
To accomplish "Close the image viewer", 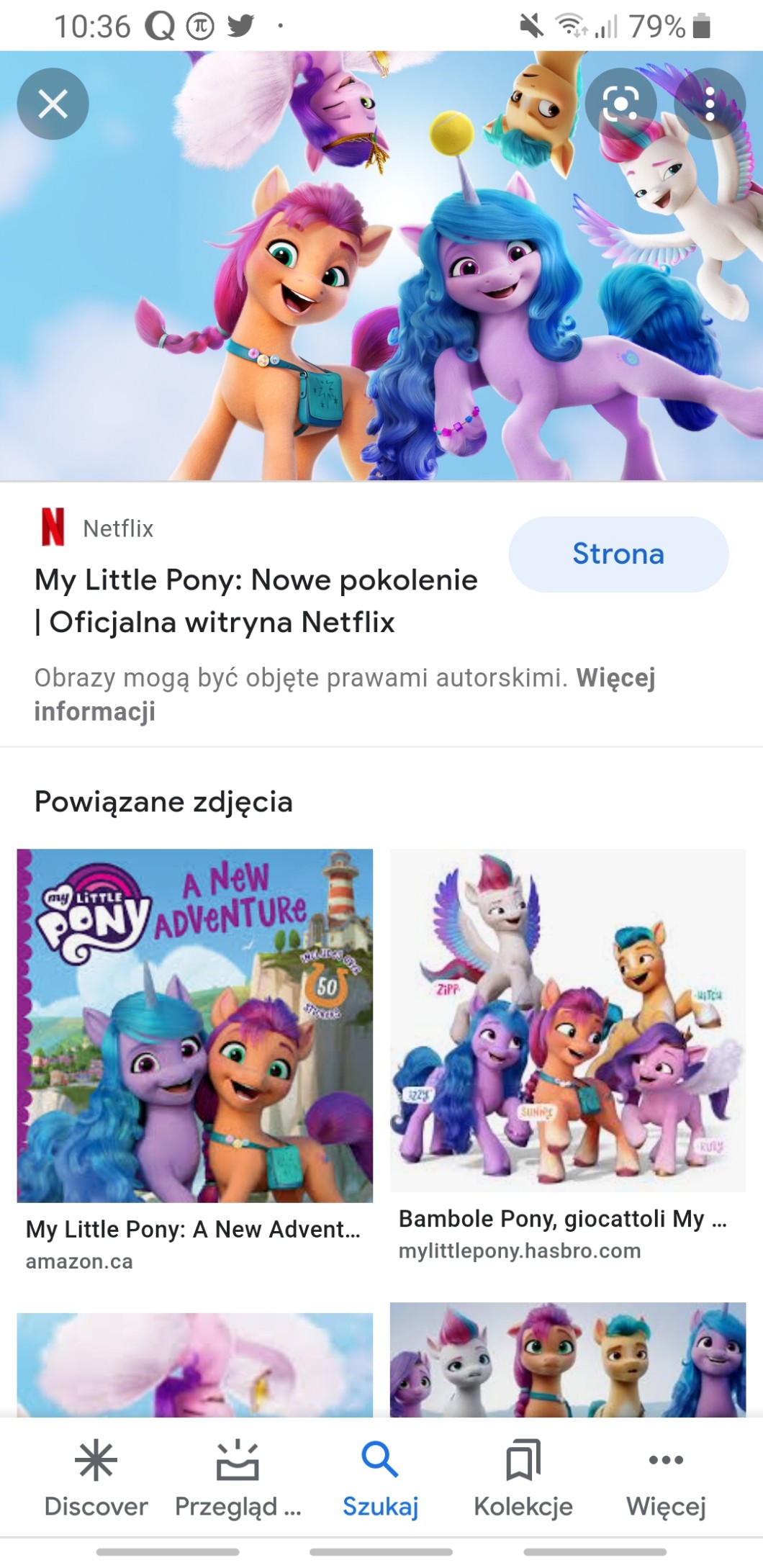I will 53,104.
